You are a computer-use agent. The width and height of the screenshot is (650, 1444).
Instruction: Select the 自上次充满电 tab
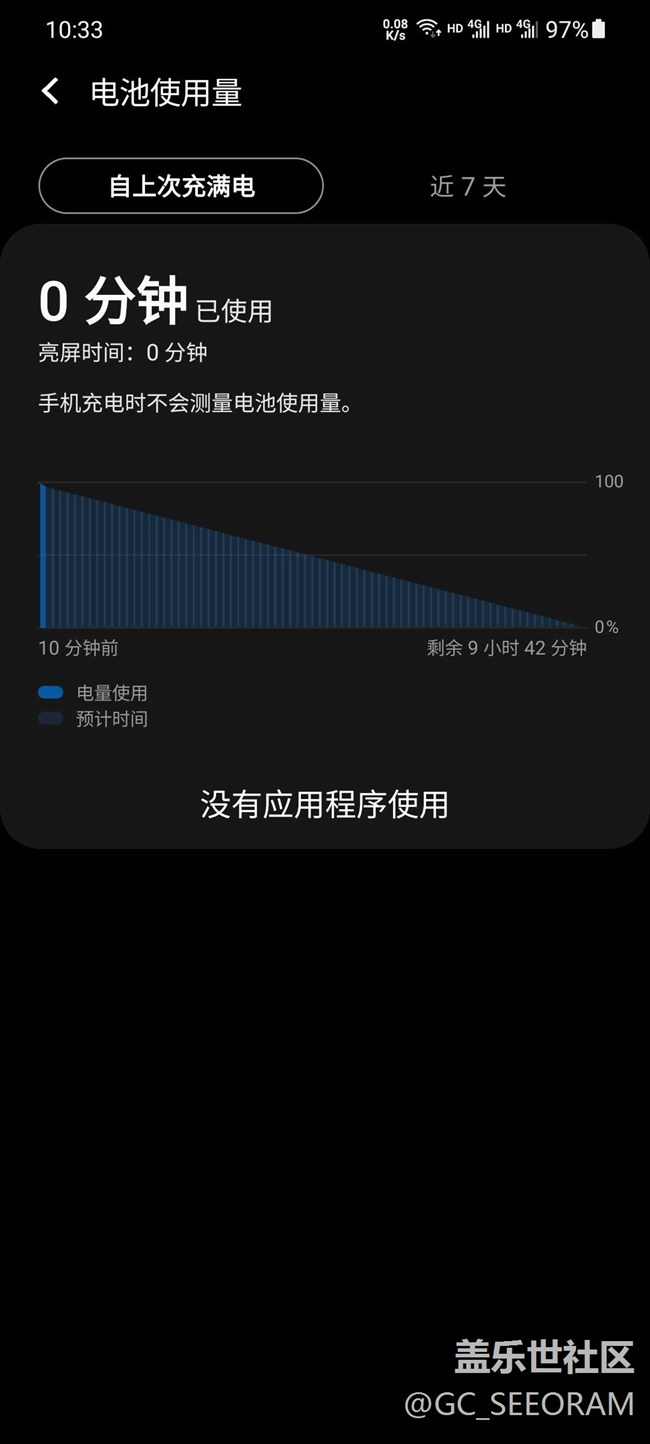pos(181,186)
